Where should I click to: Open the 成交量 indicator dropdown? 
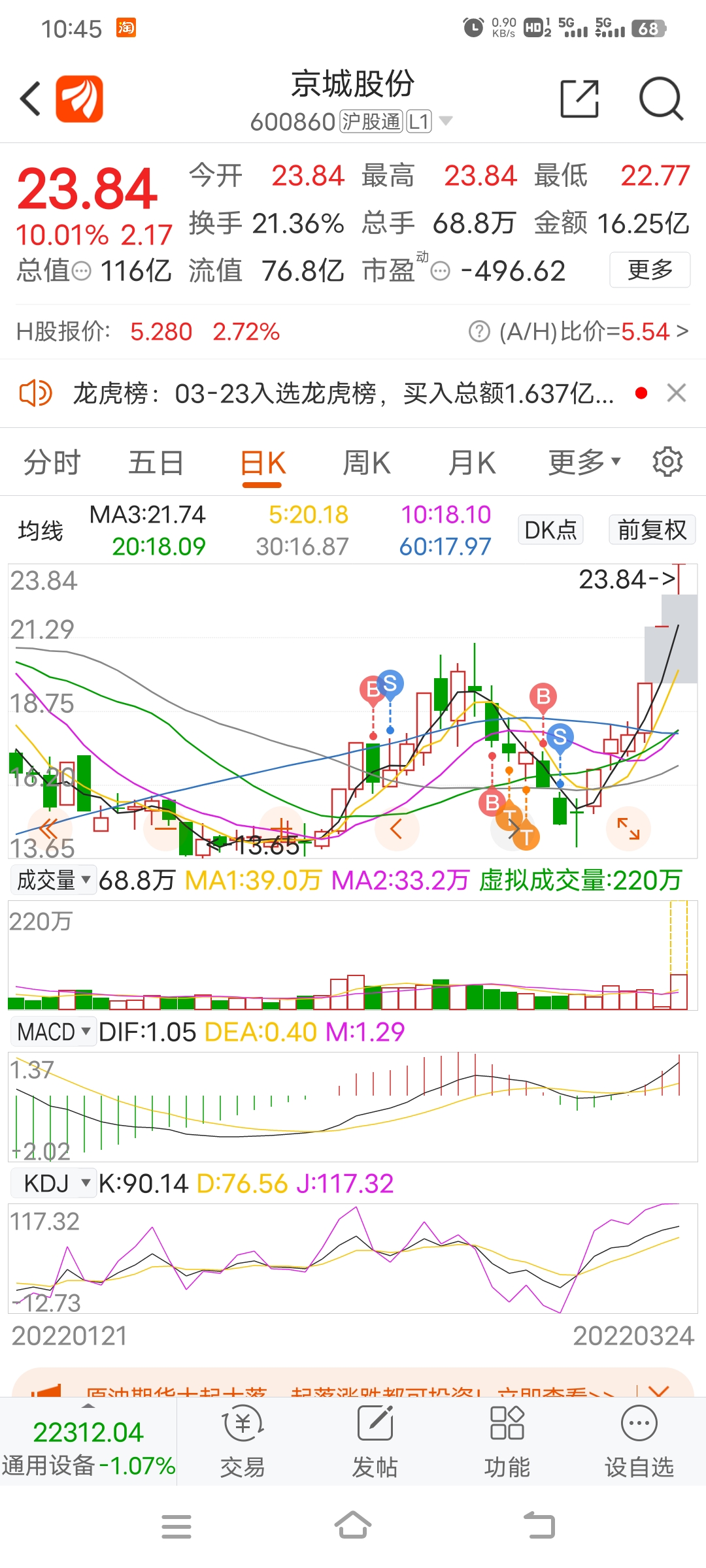tap(54, 880)
